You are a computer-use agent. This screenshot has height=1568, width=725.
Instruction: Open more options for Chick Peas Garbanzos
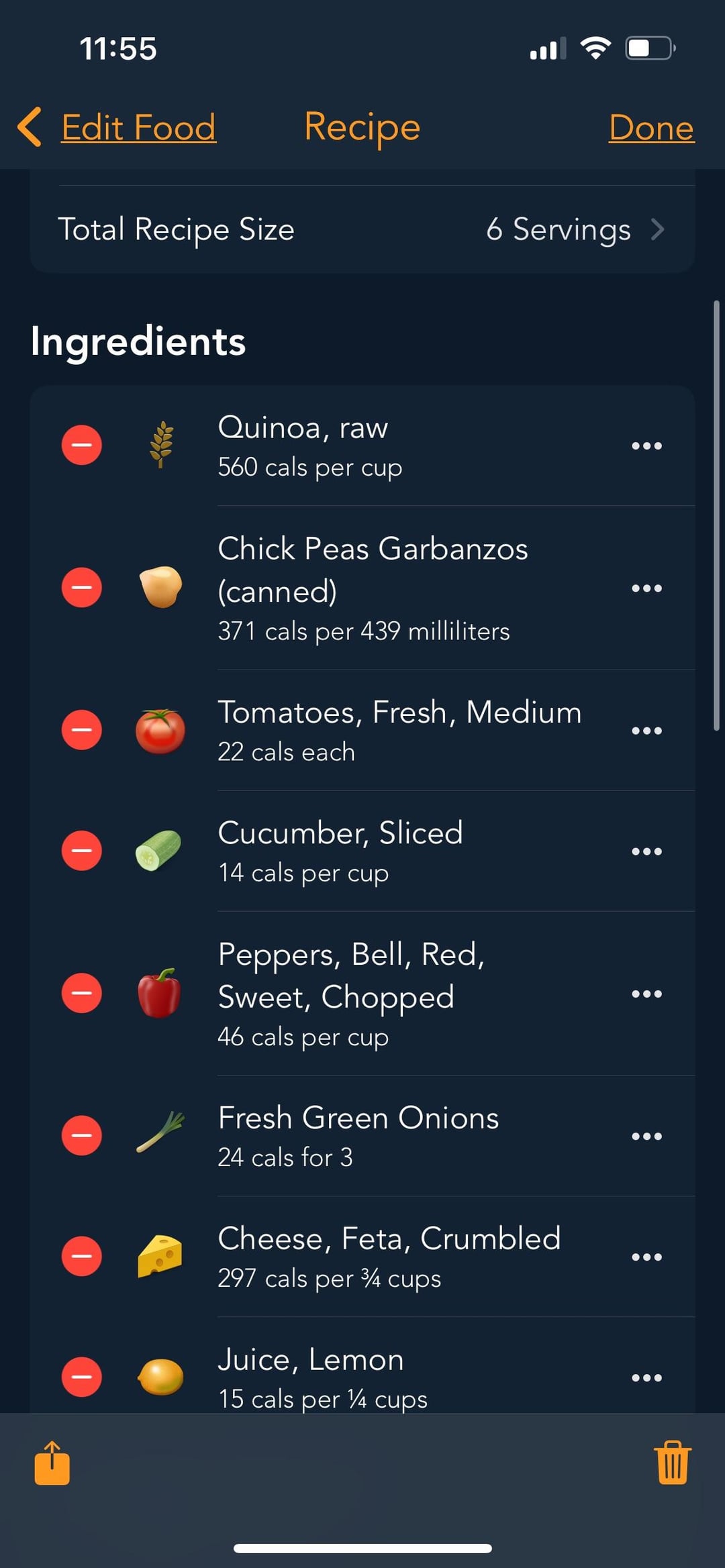click(x=646, y=588)
